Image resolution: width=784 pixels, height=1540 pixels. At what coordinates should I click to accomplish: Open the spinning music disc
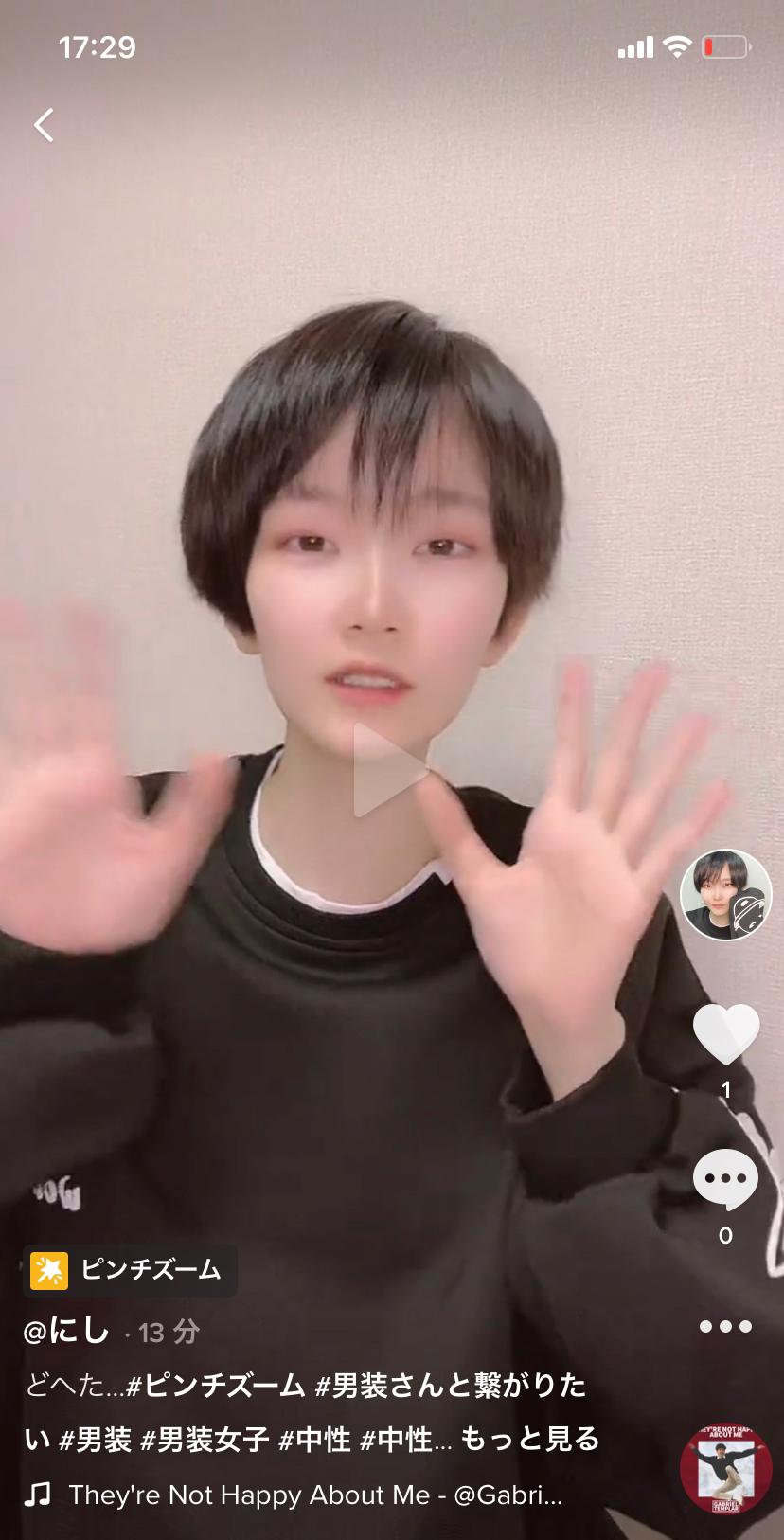tap(725, 1471)
